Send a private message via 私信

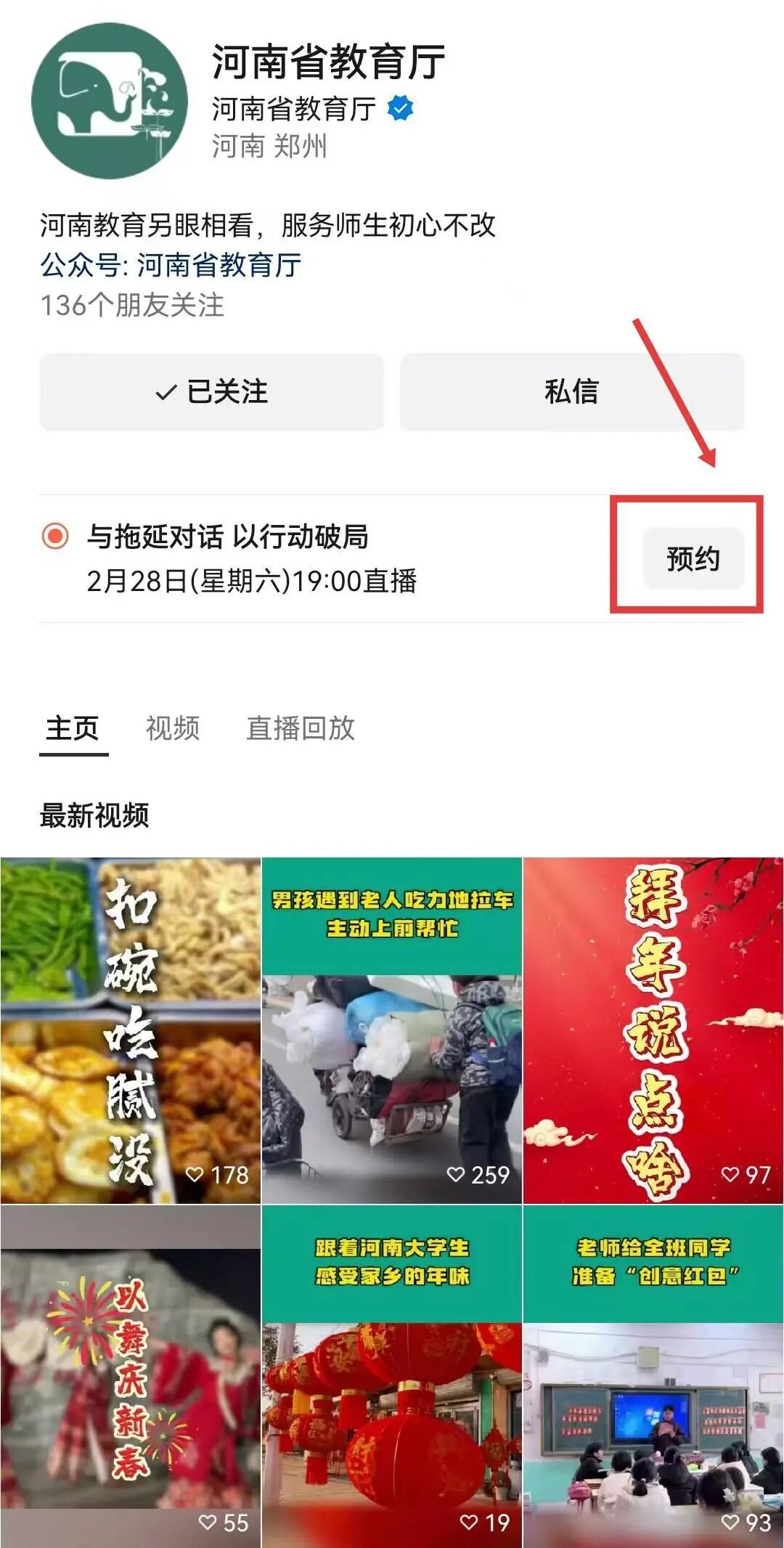571,392
